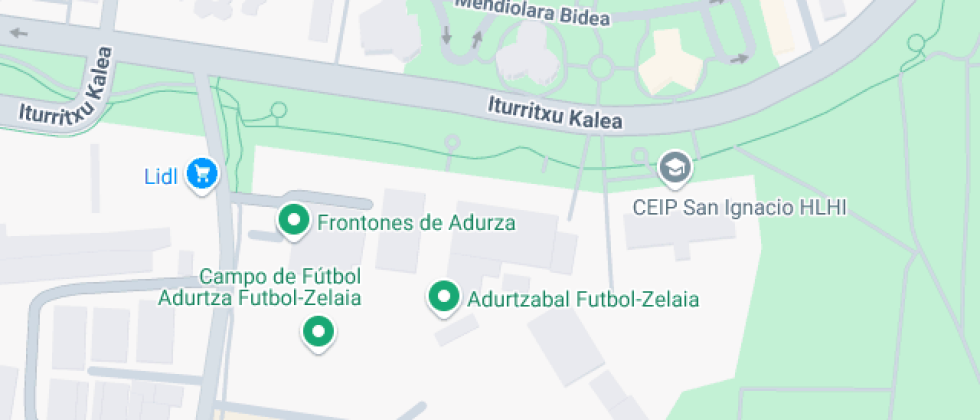Open the Adurtzabal Futbol-Zelaia place marker

point(443,297)
